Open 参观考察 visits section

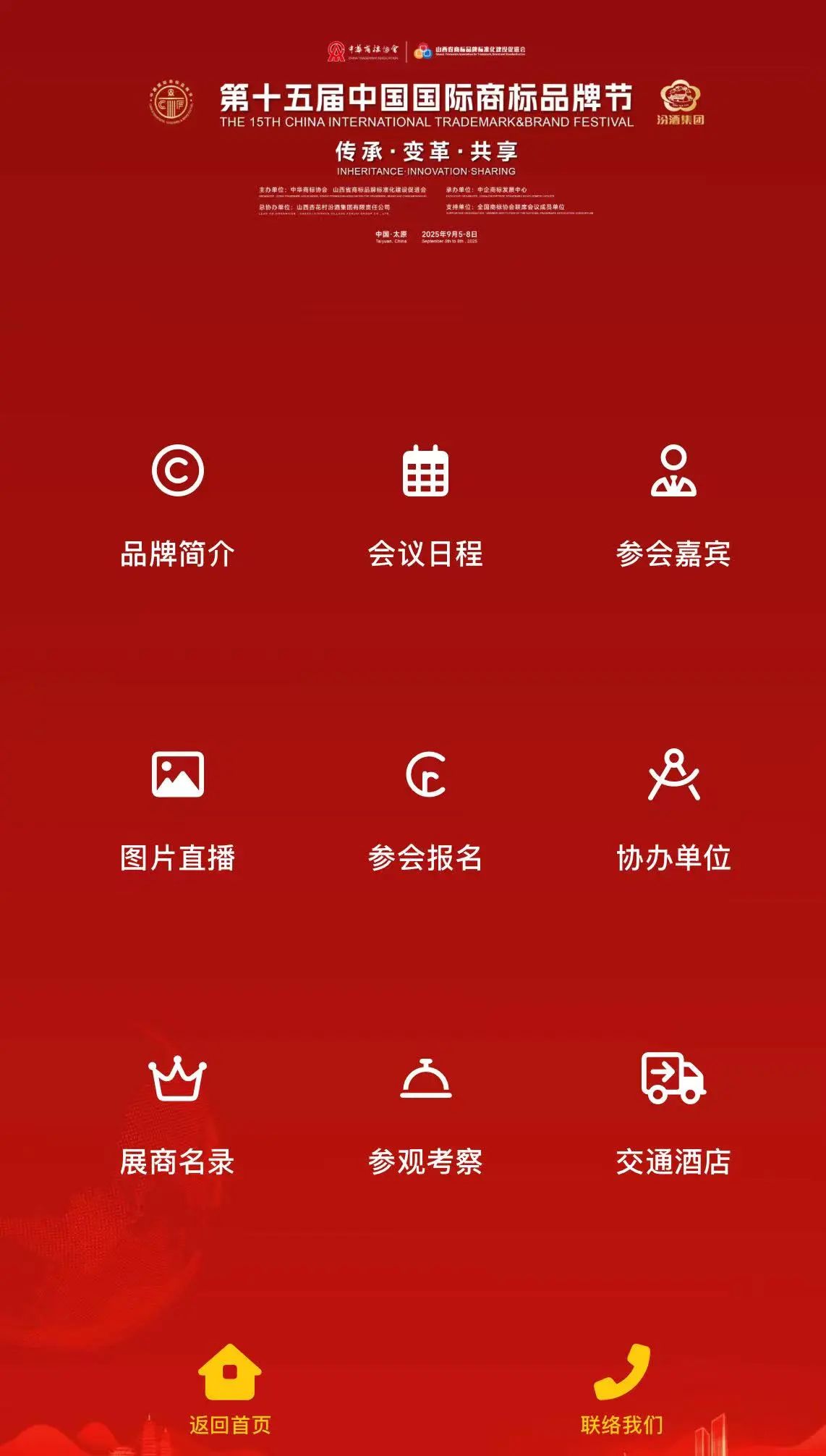425,1114
